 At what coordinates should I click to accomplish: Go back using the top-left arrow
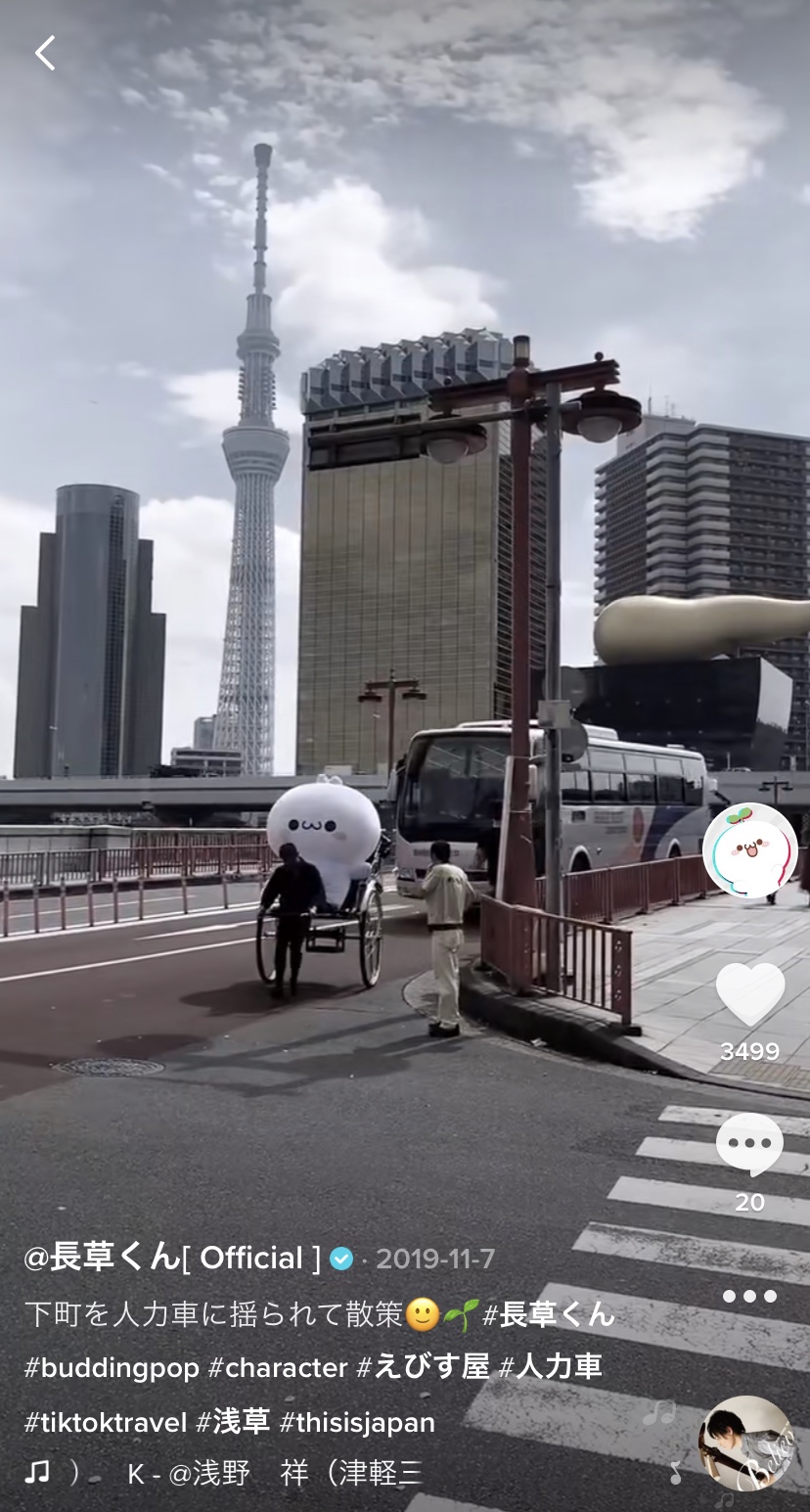click(x=45, y=53)
